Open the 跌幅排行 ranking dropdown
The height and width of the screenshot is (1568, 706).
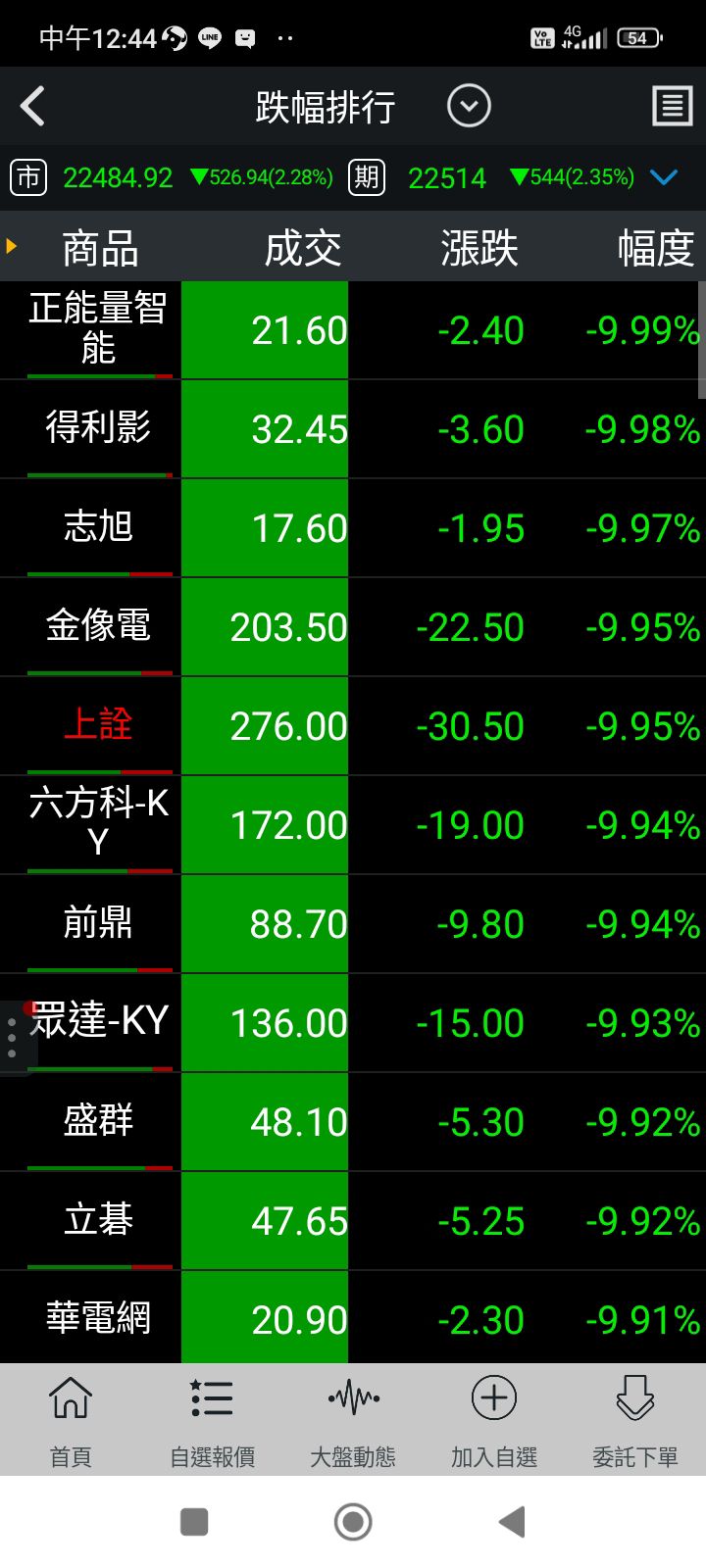(468, 106)
